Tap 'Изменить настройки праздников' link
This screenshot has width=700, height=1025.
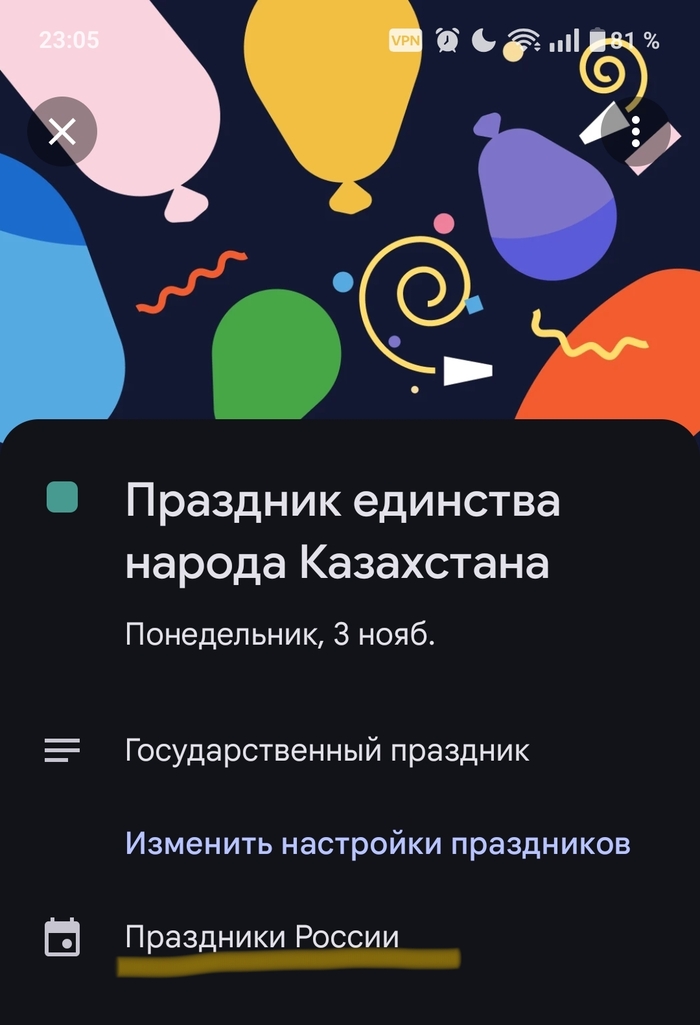coord(377,843)
